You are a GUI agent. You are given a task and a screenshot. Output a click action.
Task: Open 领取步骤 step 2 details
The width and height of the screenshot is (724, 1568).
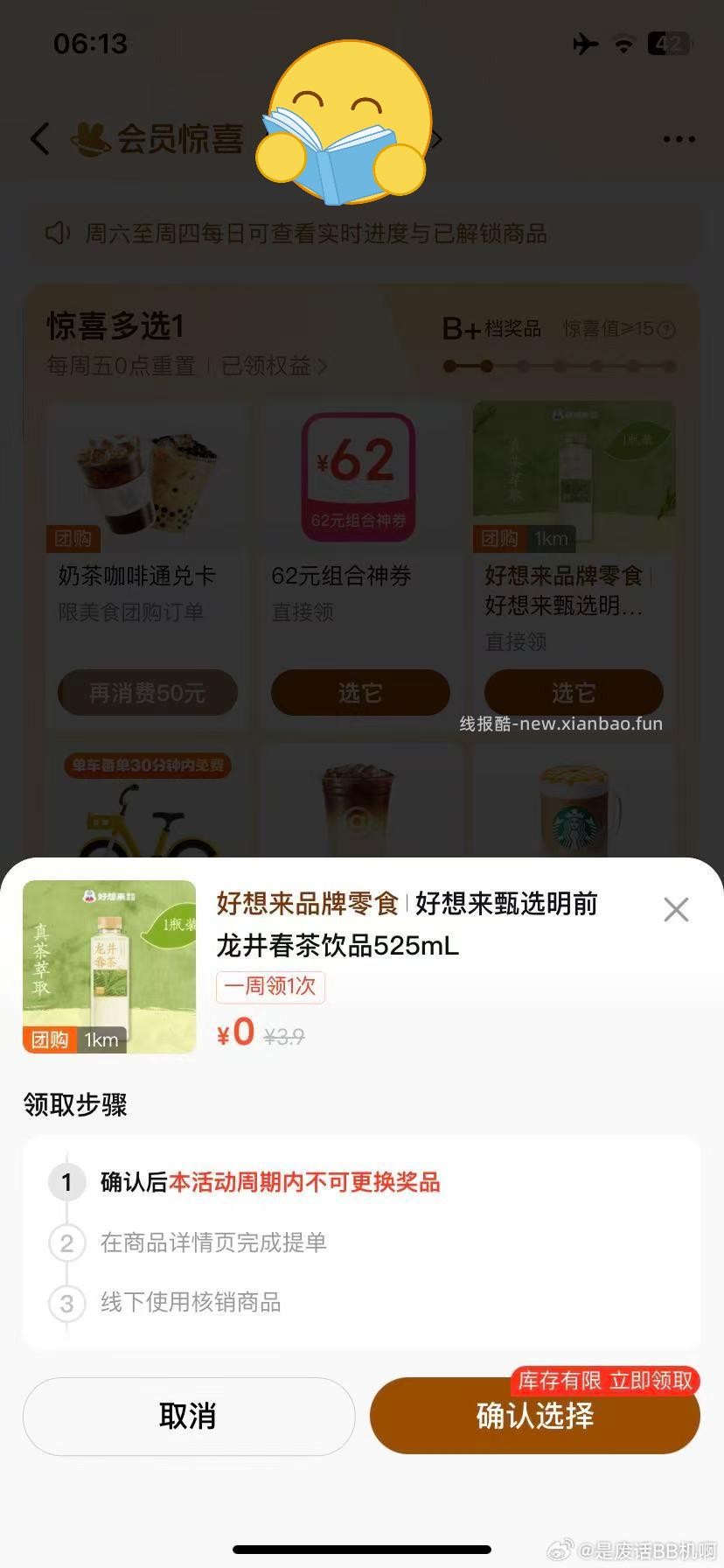pyautogui.click(x=212, y=1242)
